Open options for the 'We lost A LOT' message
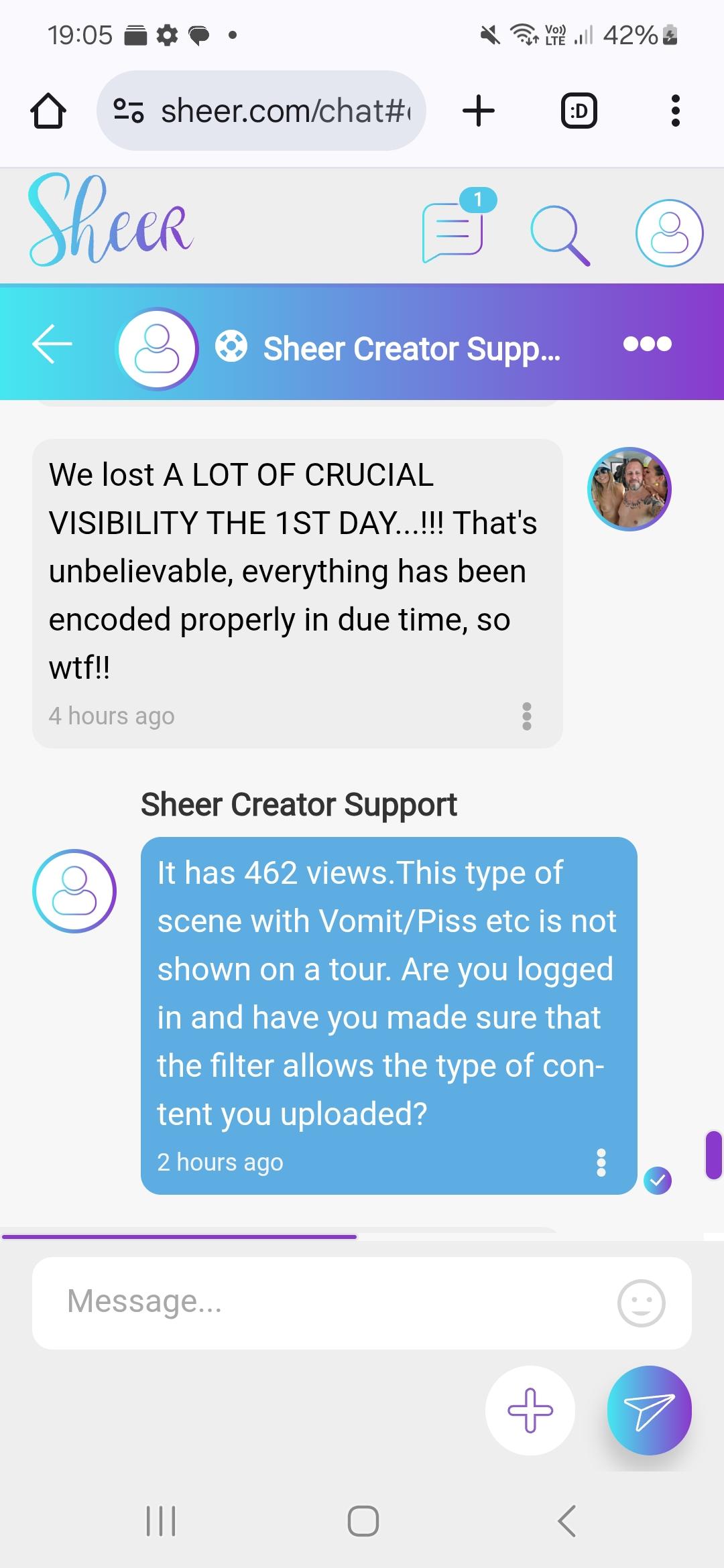The height and width of the screenshot is (1568, 724). (526, 716)
